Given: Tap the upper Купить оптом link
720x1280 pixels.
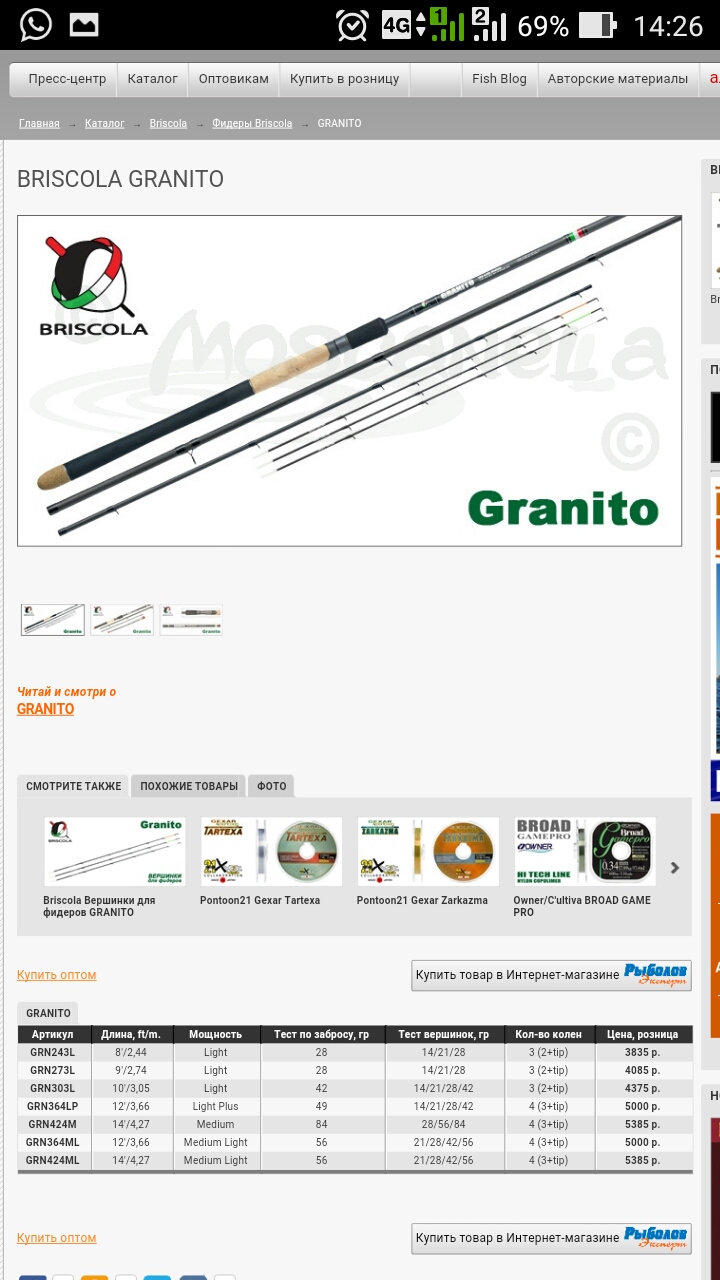Looking at the screenshot, I should point(57,975).
